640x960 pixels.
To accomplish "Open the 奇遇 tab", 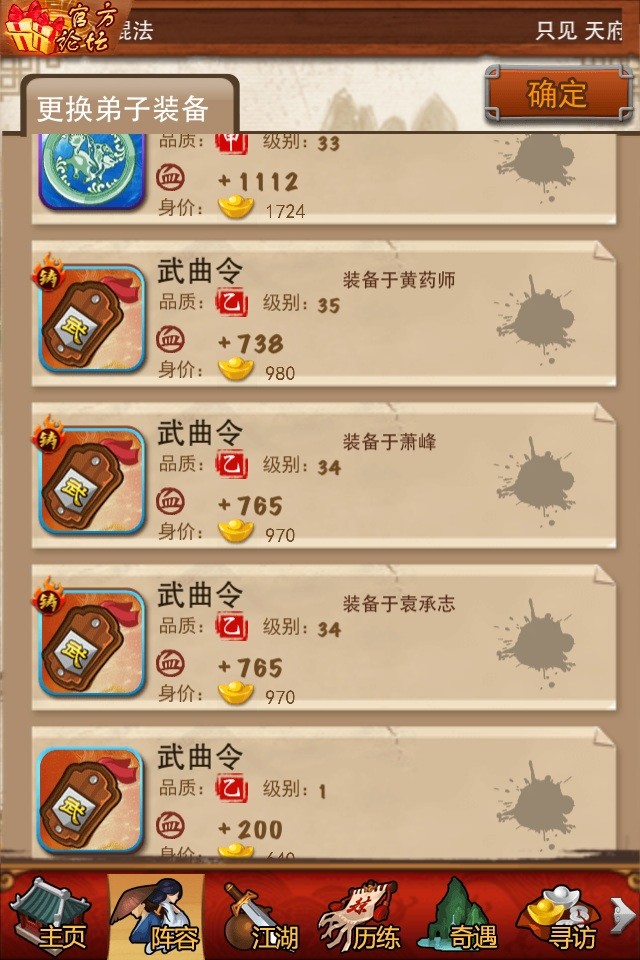I will [x=467, y=915].
